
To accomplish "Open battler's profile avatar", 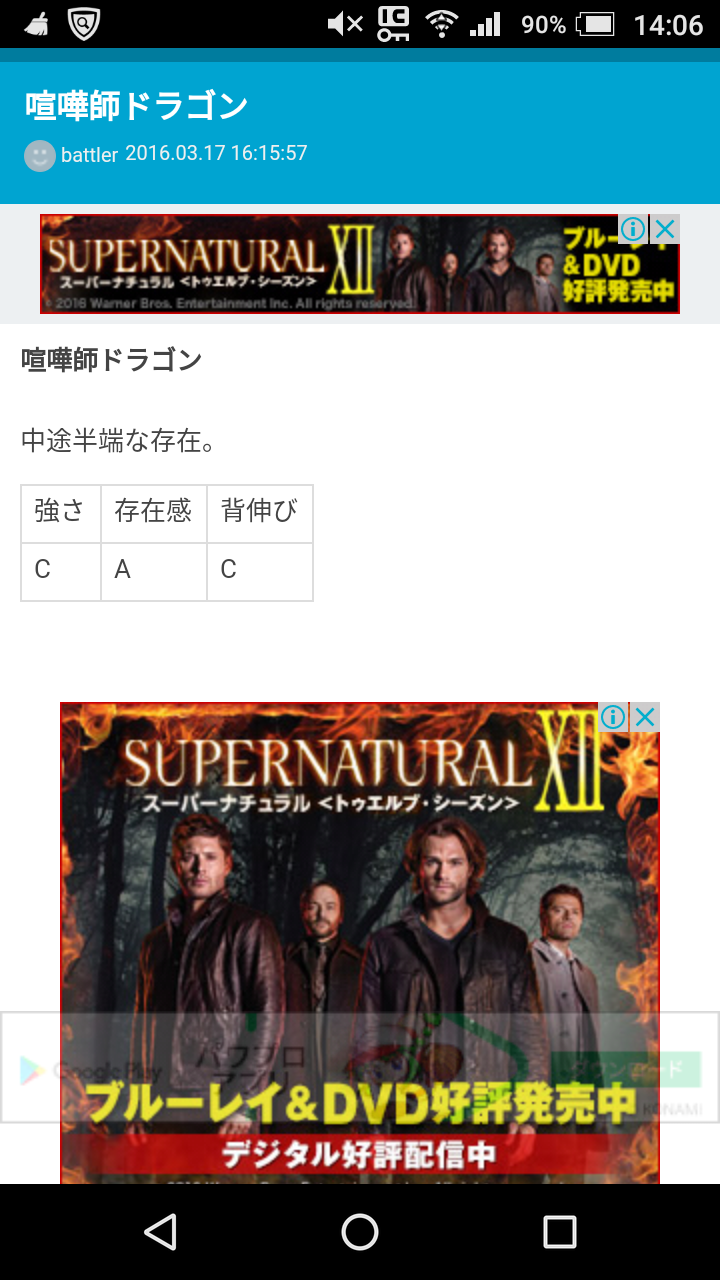I will tap(39, 155).
